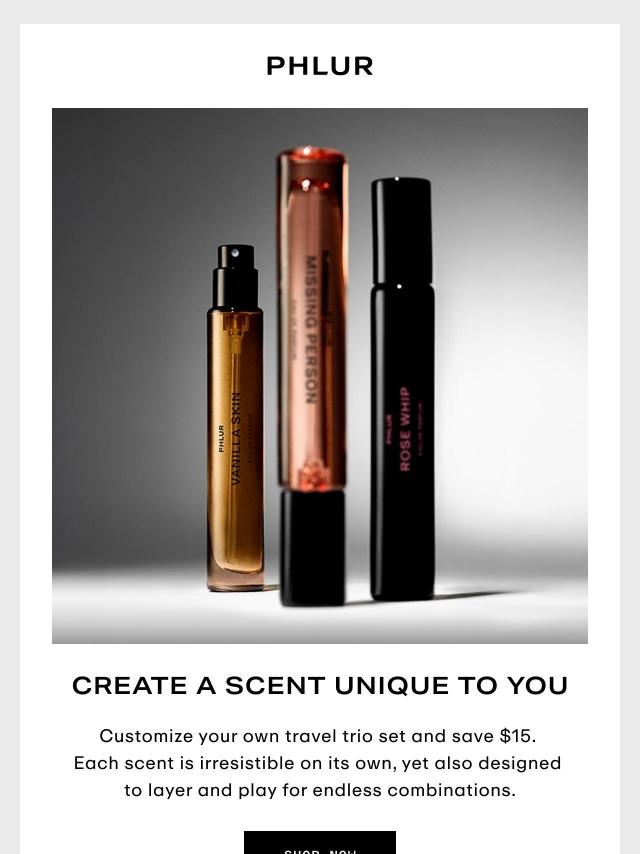The height and width of the screenshot is (854, 640).
Task: Open the travel trio perfume image
Action: point(320,376)
